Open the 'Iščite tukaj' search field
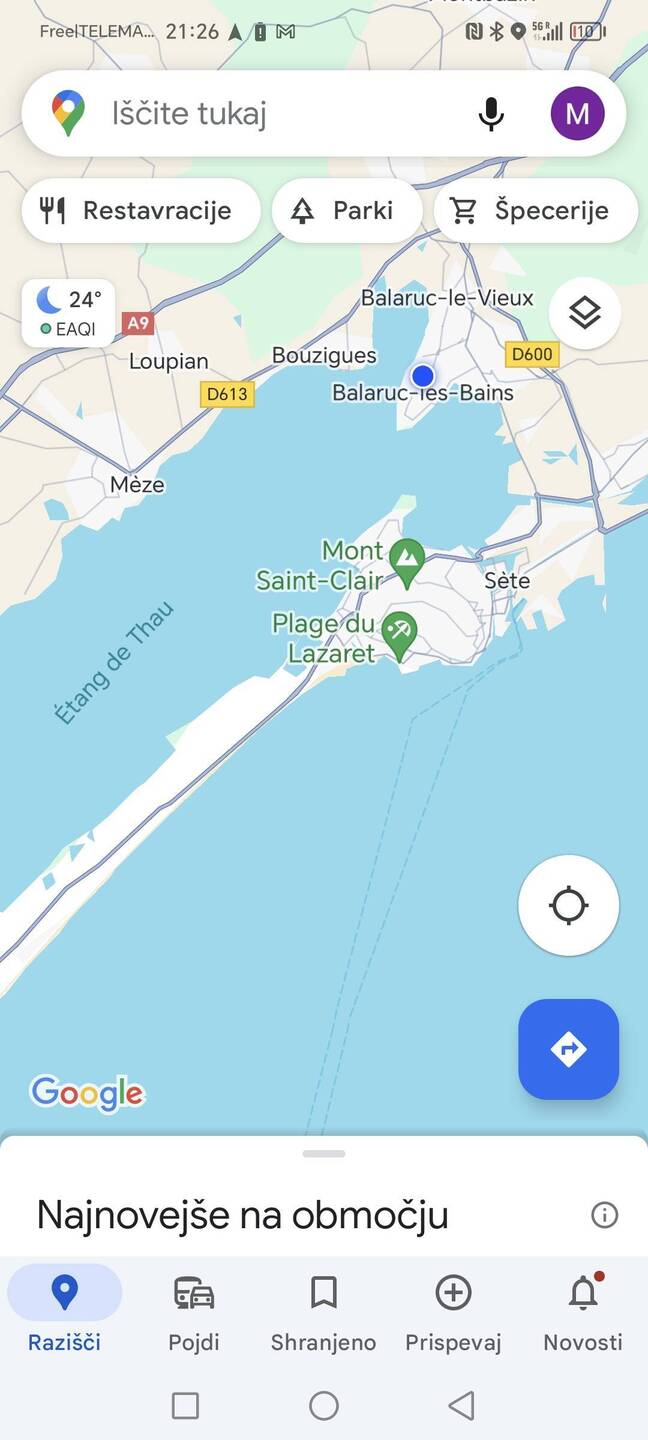 click(x=280, y=114)
